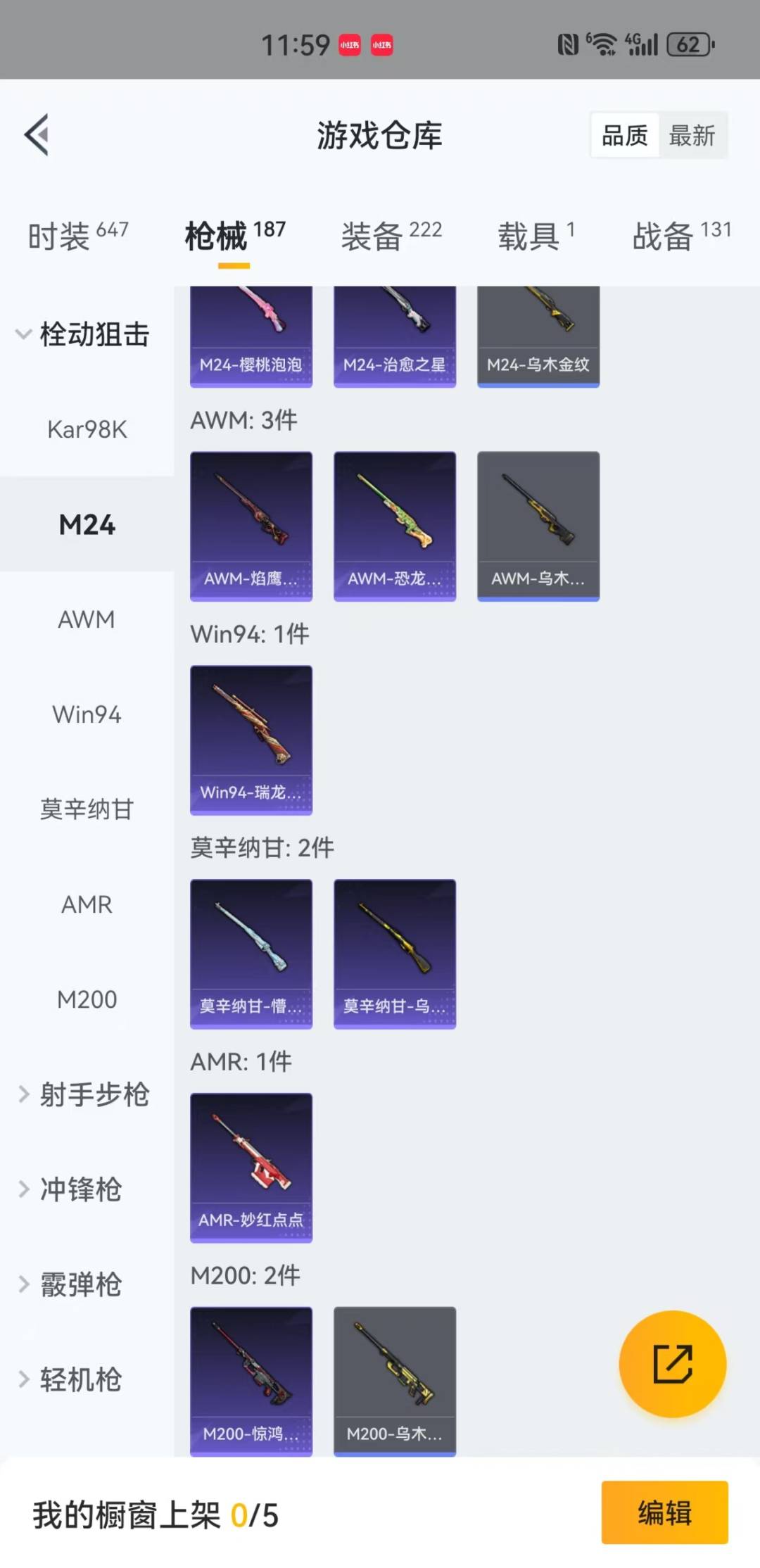Tap the yellow share floating button
The height and width of the screenshot is (1568, 760).
tap(672, 1364)
